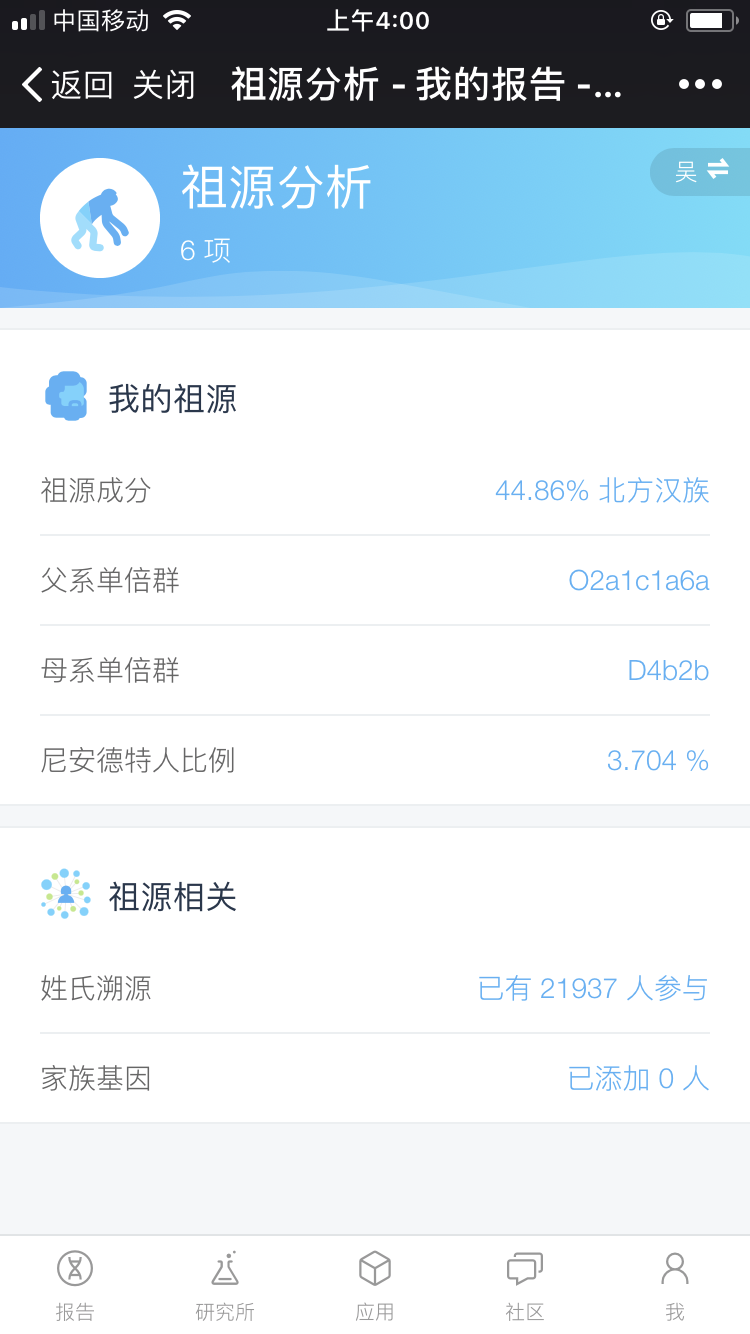750x1334 pixels.
Task: Switch to the 我 tab
Action: [675, 1286]
